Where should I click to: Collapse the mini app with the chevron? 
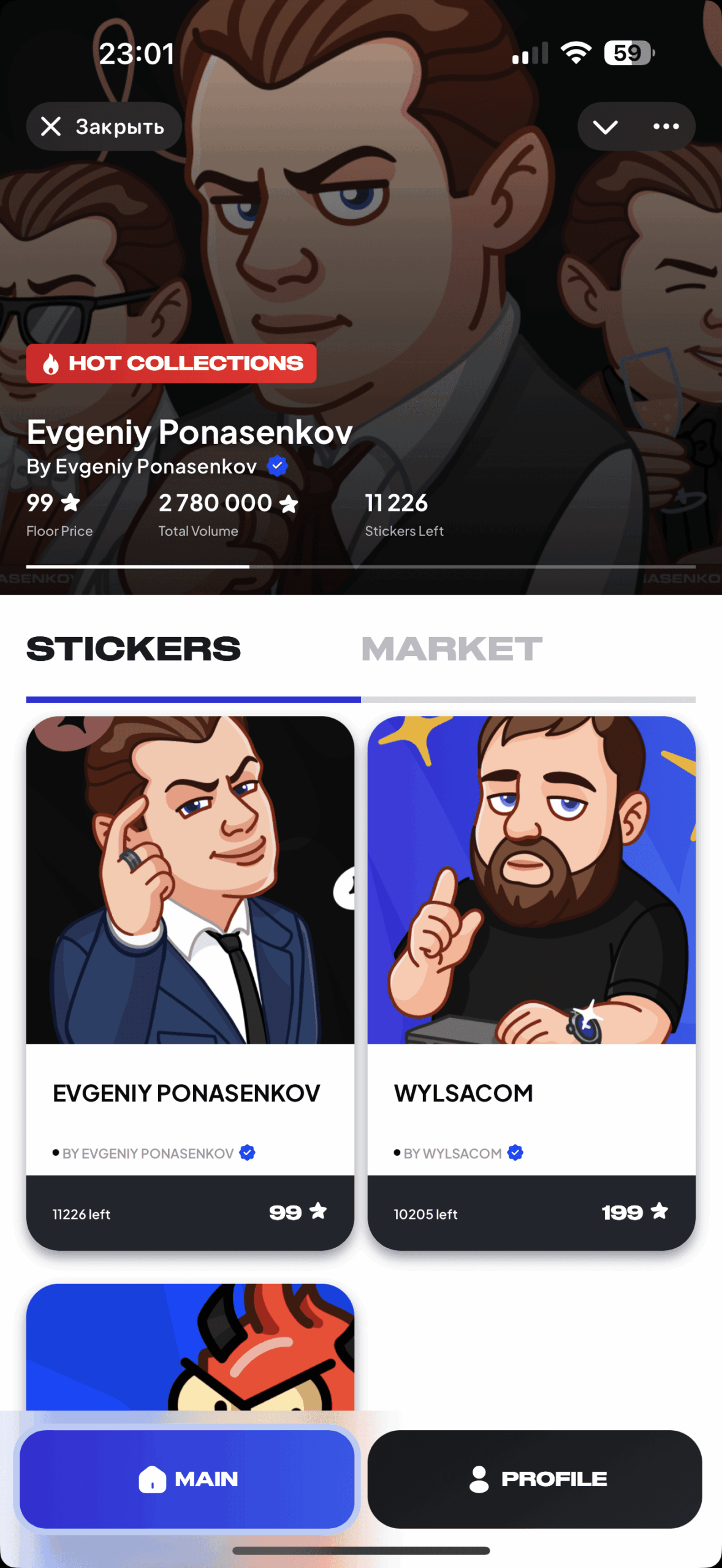tap(605, 127)
